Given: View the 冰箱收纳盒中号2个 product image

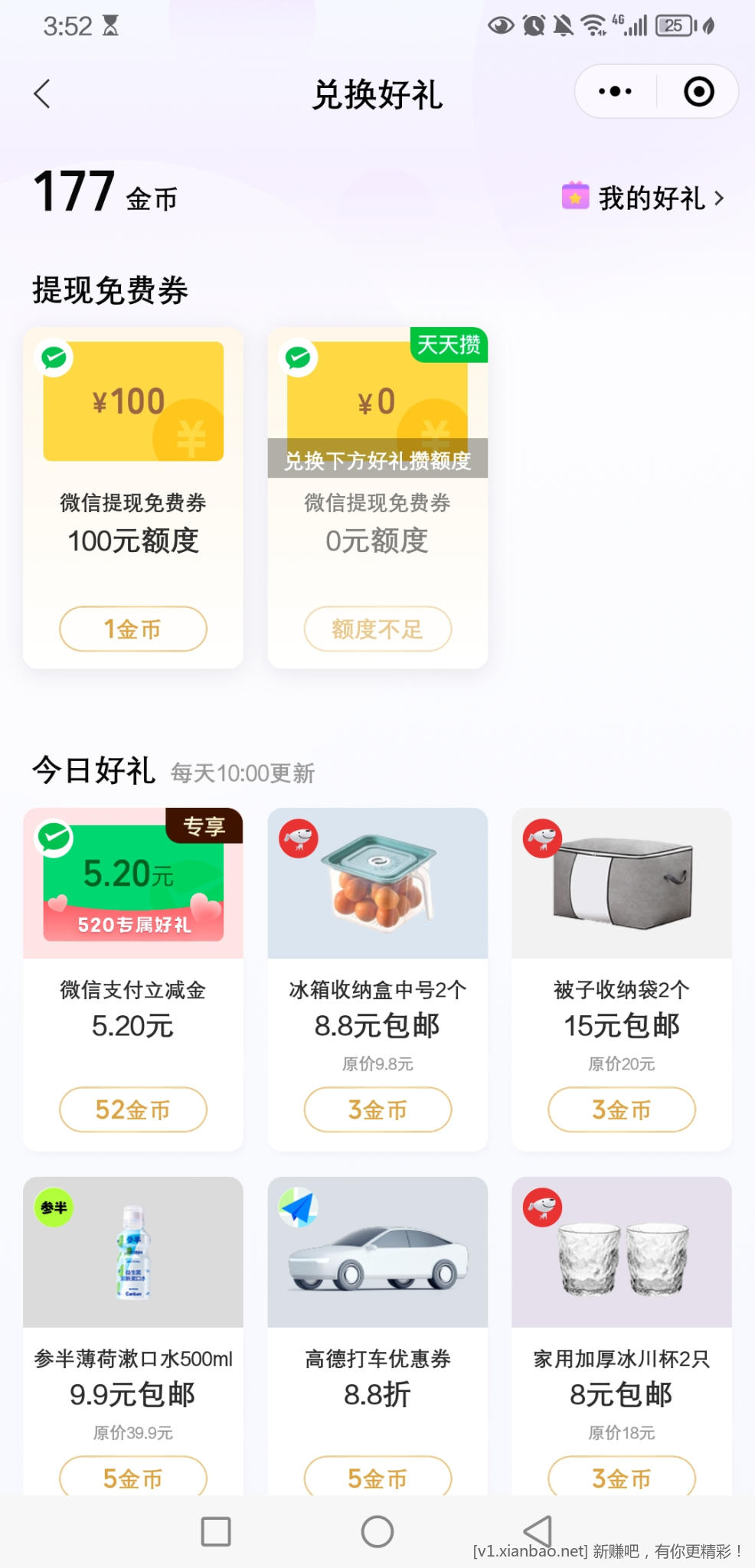Looking at the screenshot, I should point(377,884).
